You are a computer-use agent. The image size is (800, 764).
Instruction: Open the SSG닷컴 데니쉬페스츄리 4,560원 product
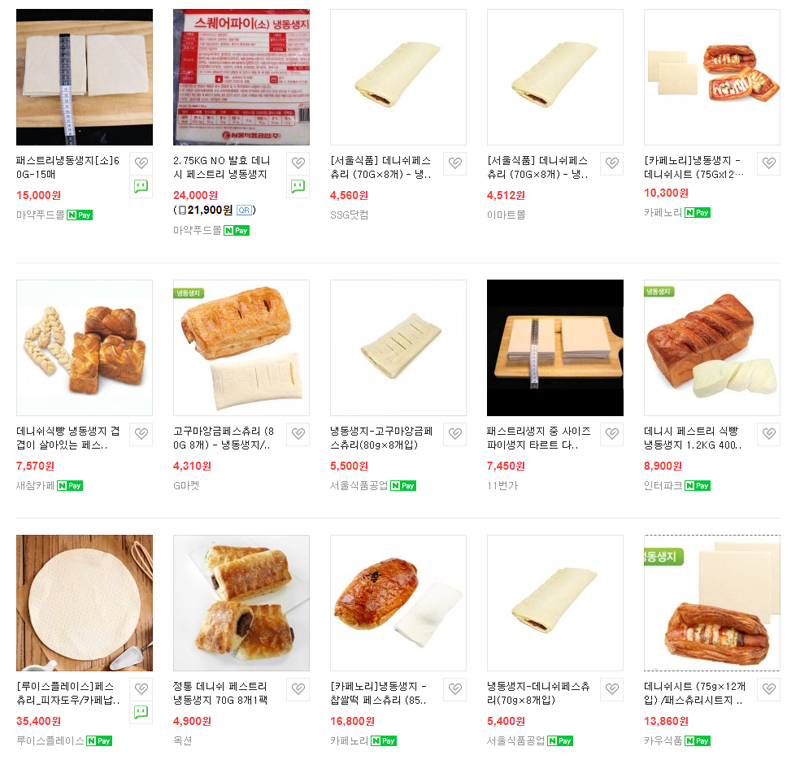pyautogui.click(x=398, y=77)
